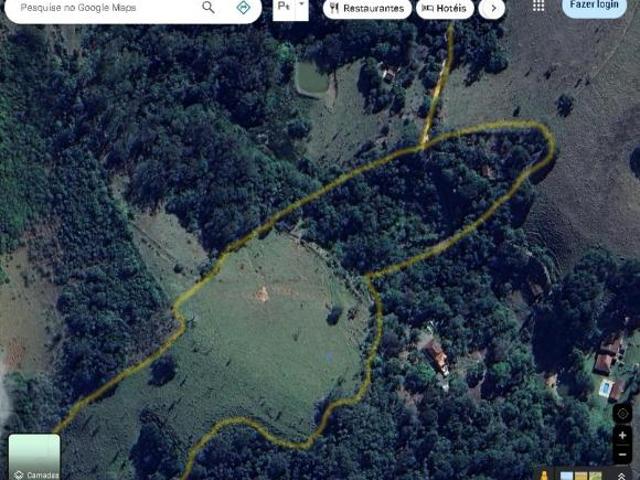Open the Camadas layers tile
The width and height of the screenshot is (640, 480).
(34, 456)
